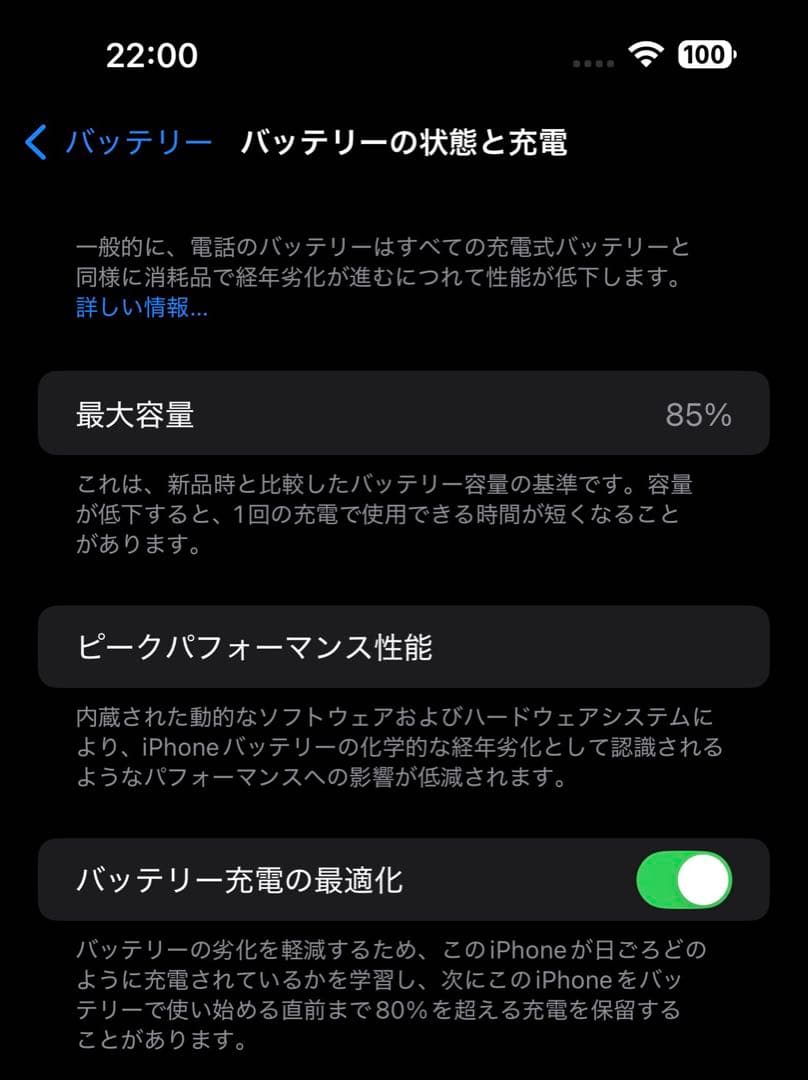808x1080 pixels.
Task: Tap the 85% capacity value
Action: coord(696,413)
